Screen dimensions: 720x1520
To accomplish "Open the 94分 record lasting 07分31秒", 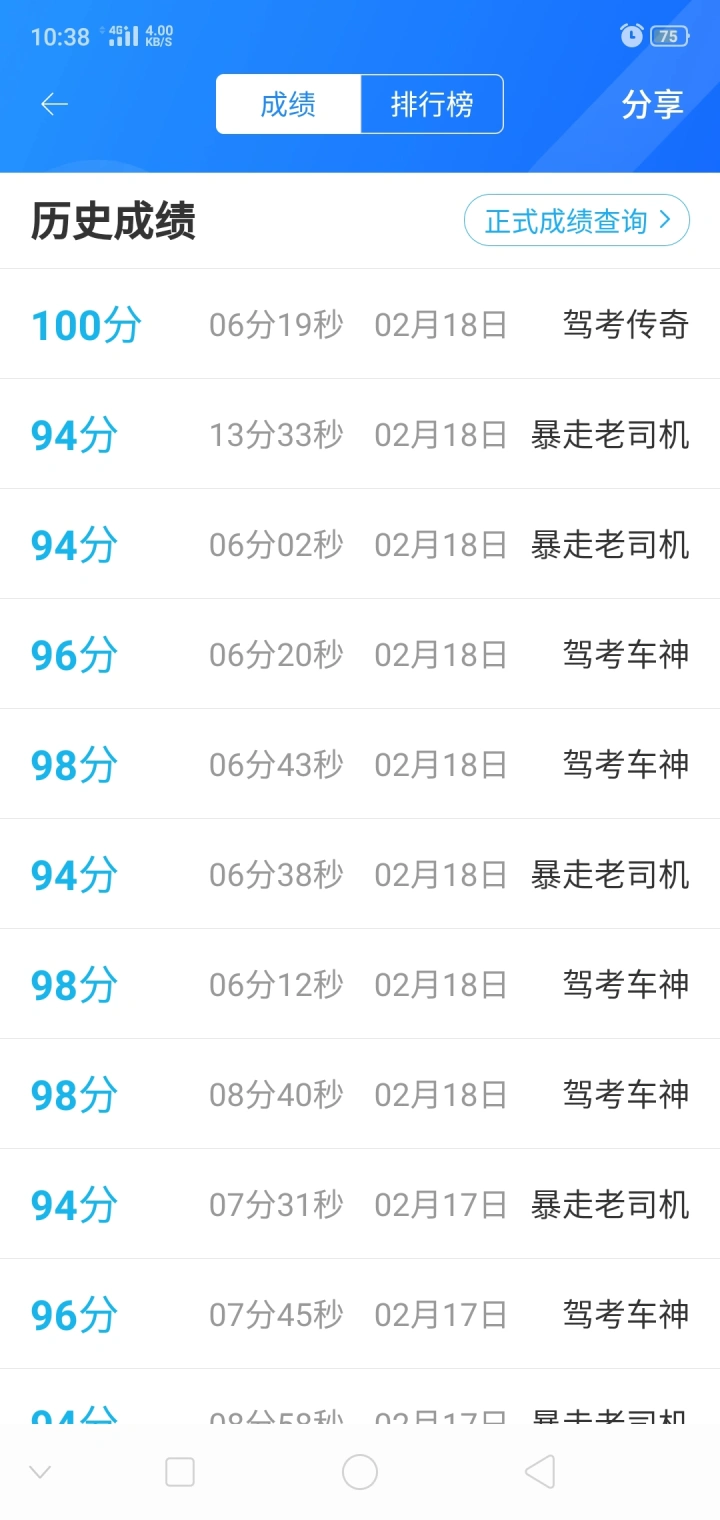I will (x=360, y=1204).
